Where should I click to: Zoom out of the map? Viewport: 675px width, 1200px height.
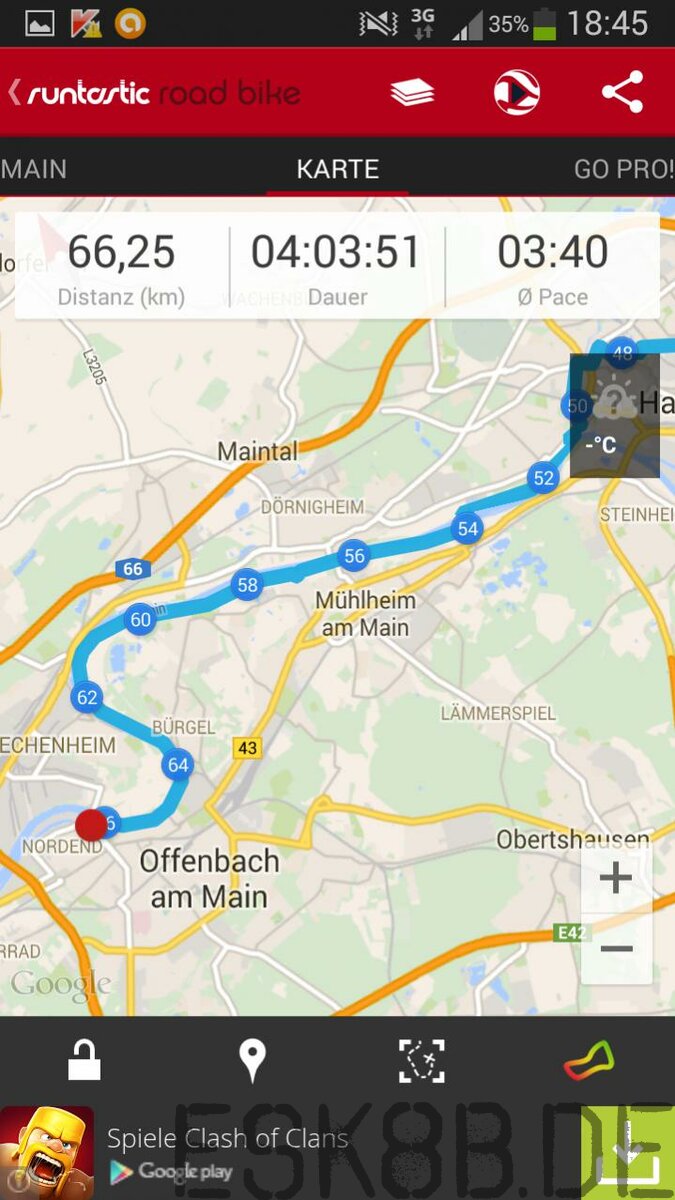616,948
